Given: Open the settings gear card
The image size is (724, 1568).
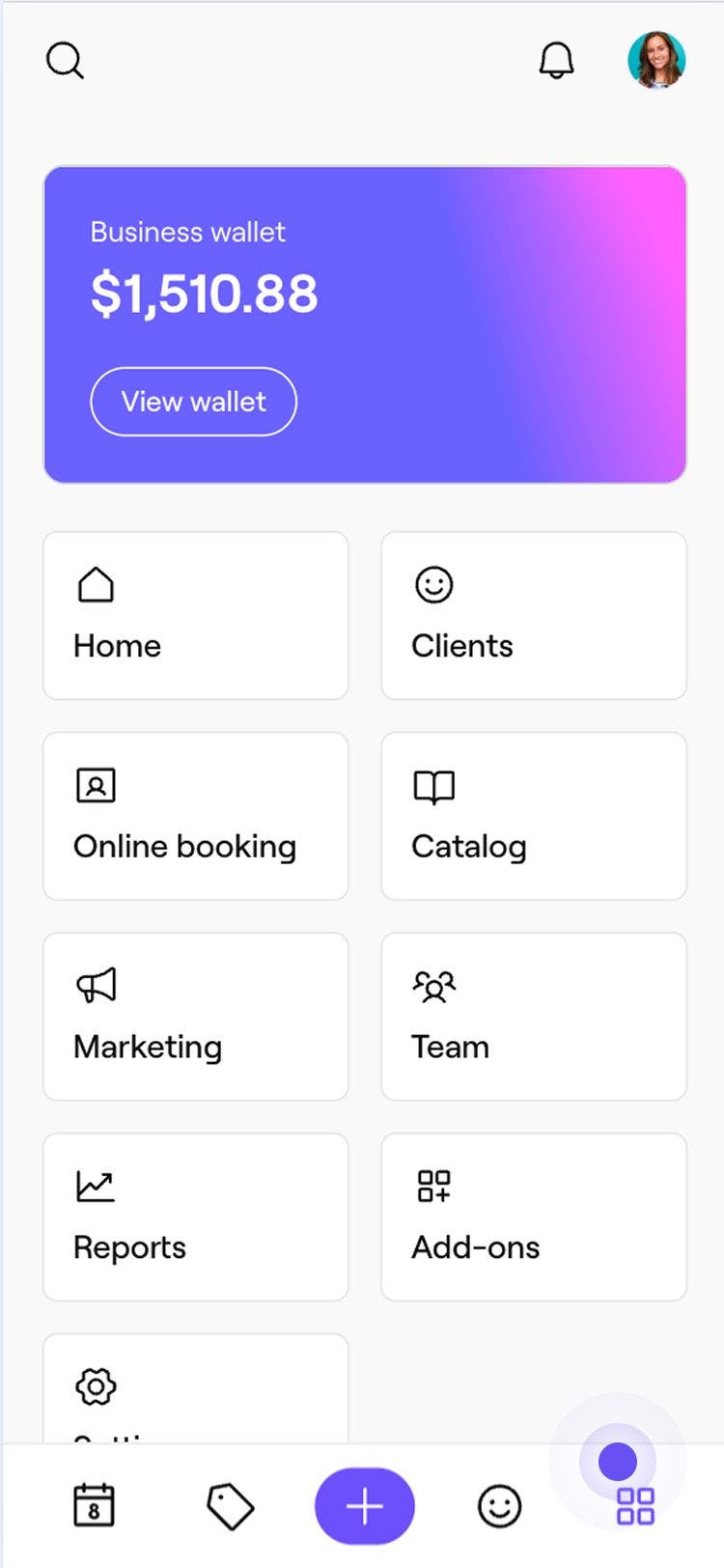Looking at the screenshot, I should (x=195, y=1388).
